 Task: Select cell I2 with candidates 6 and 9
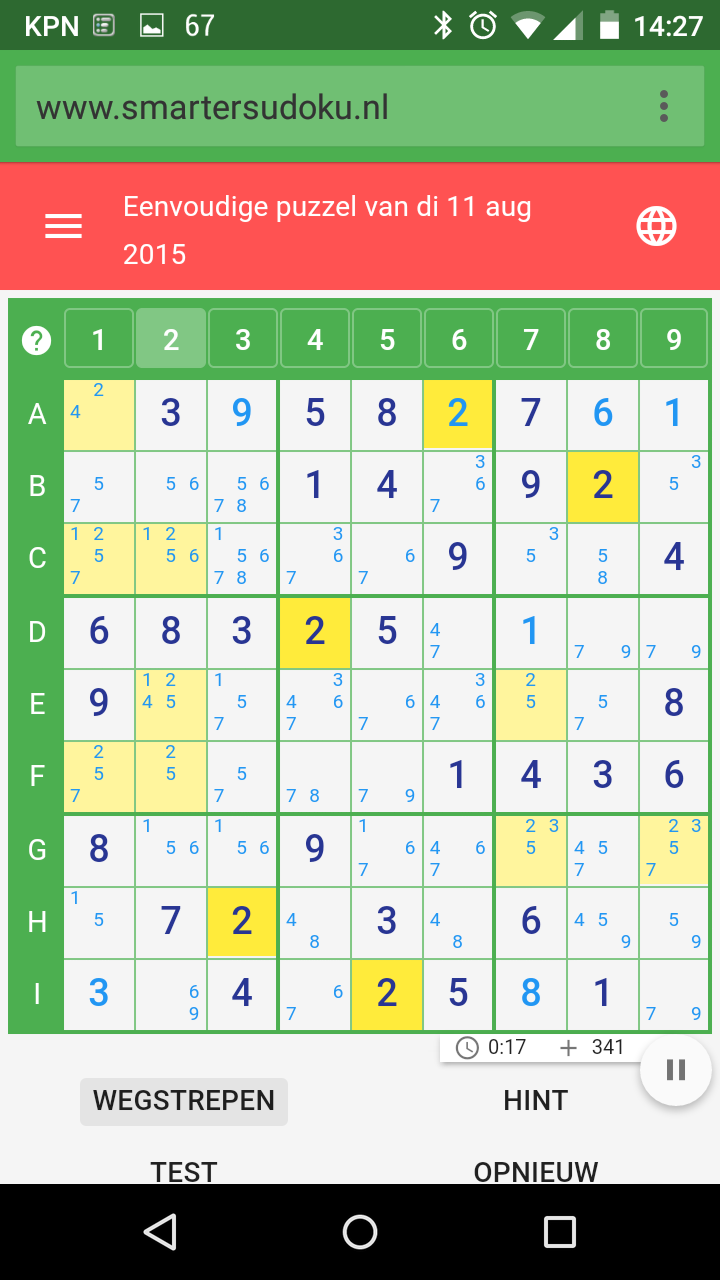(x=171, y=994)
